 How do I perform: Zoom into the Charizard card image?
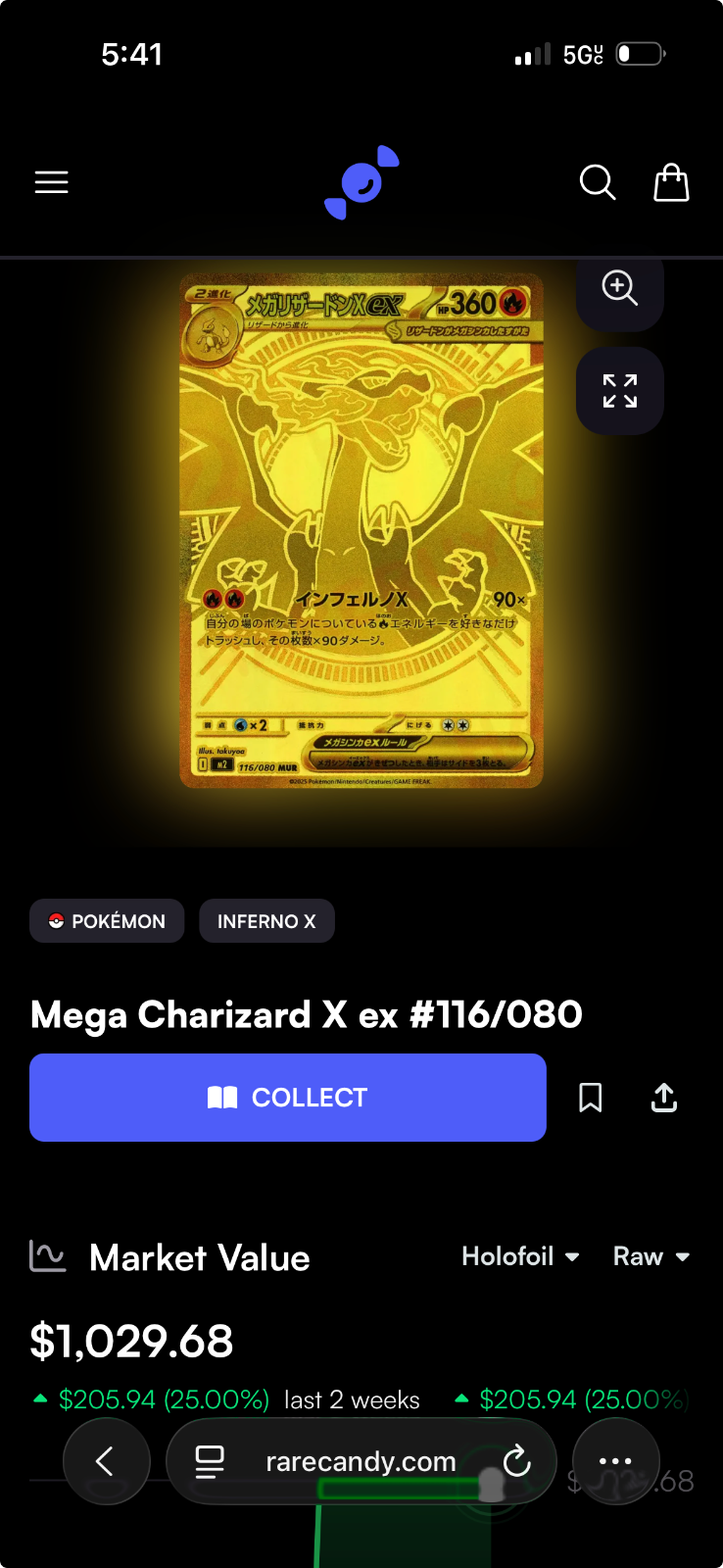click(619, 289)
